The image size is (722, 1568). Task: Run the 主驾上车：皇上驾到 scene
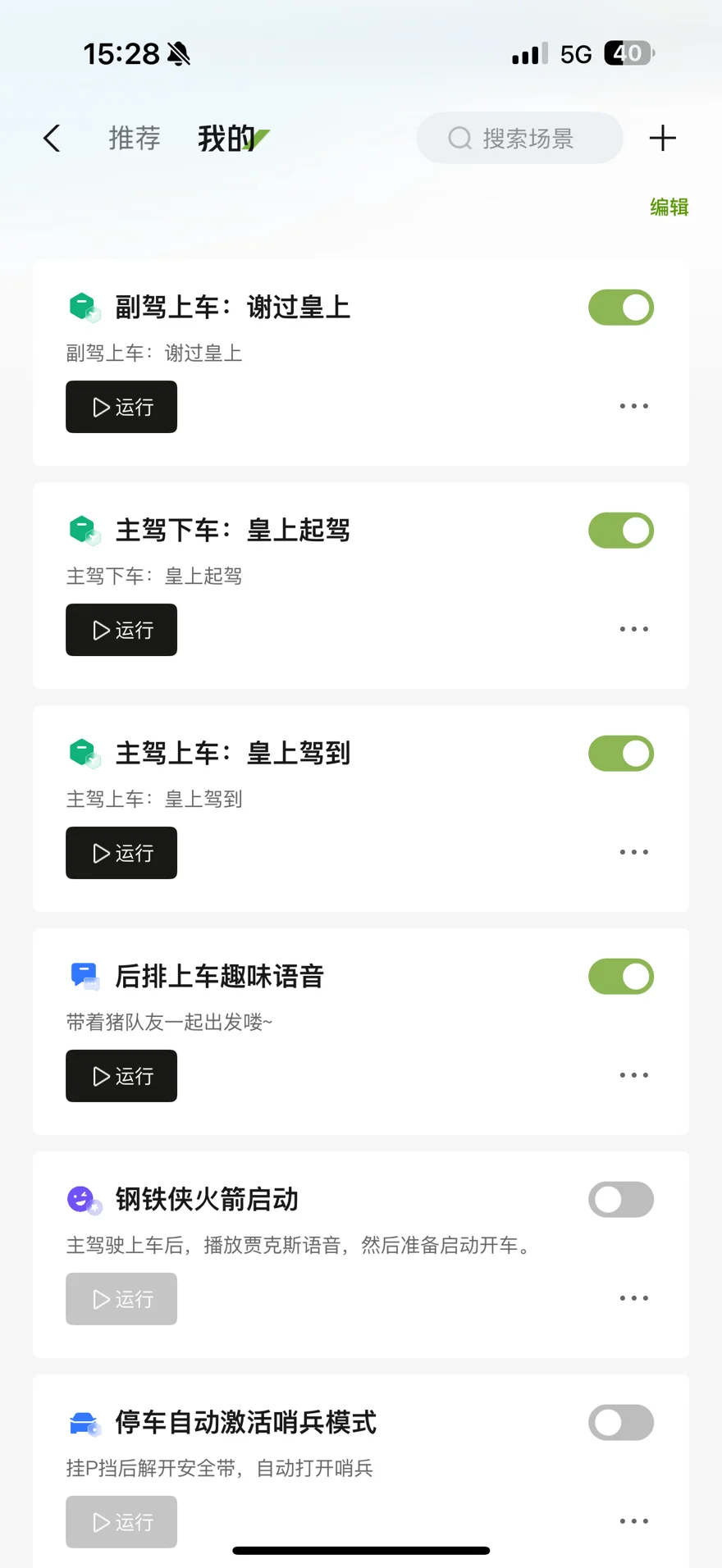pos(121,853)
